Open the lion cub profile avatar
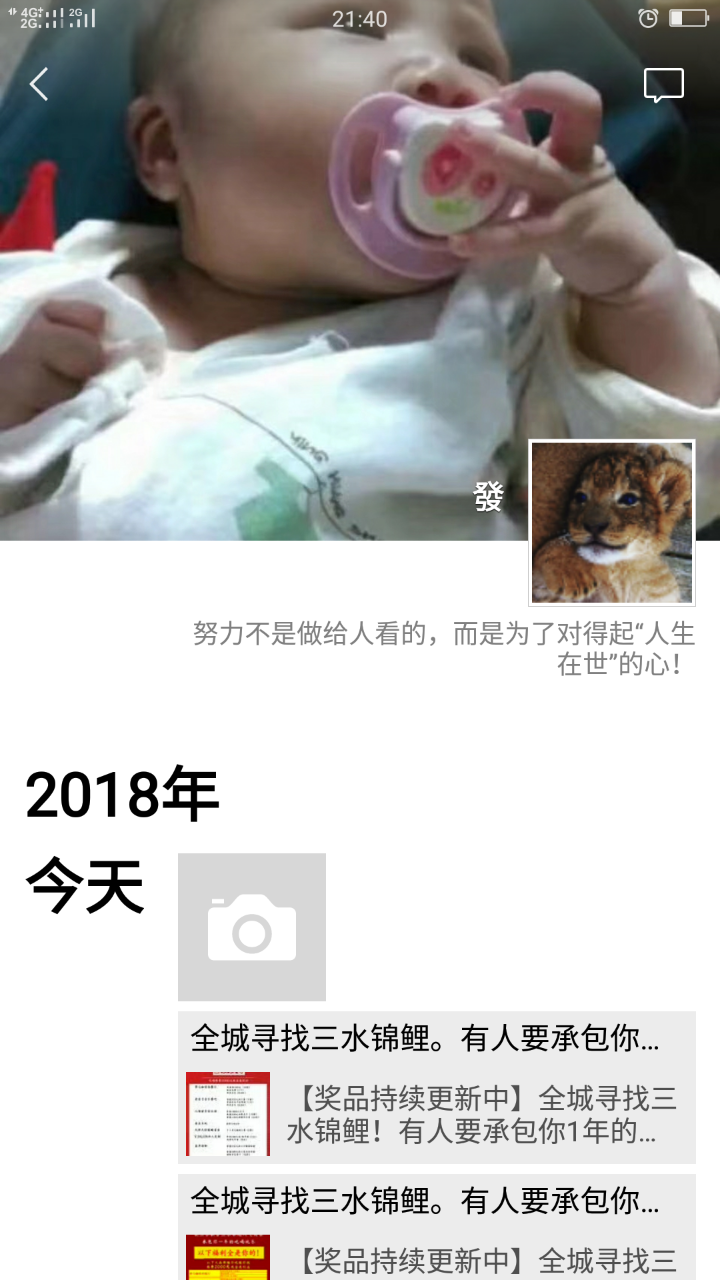720x1280 pixels. click(611, 522)
